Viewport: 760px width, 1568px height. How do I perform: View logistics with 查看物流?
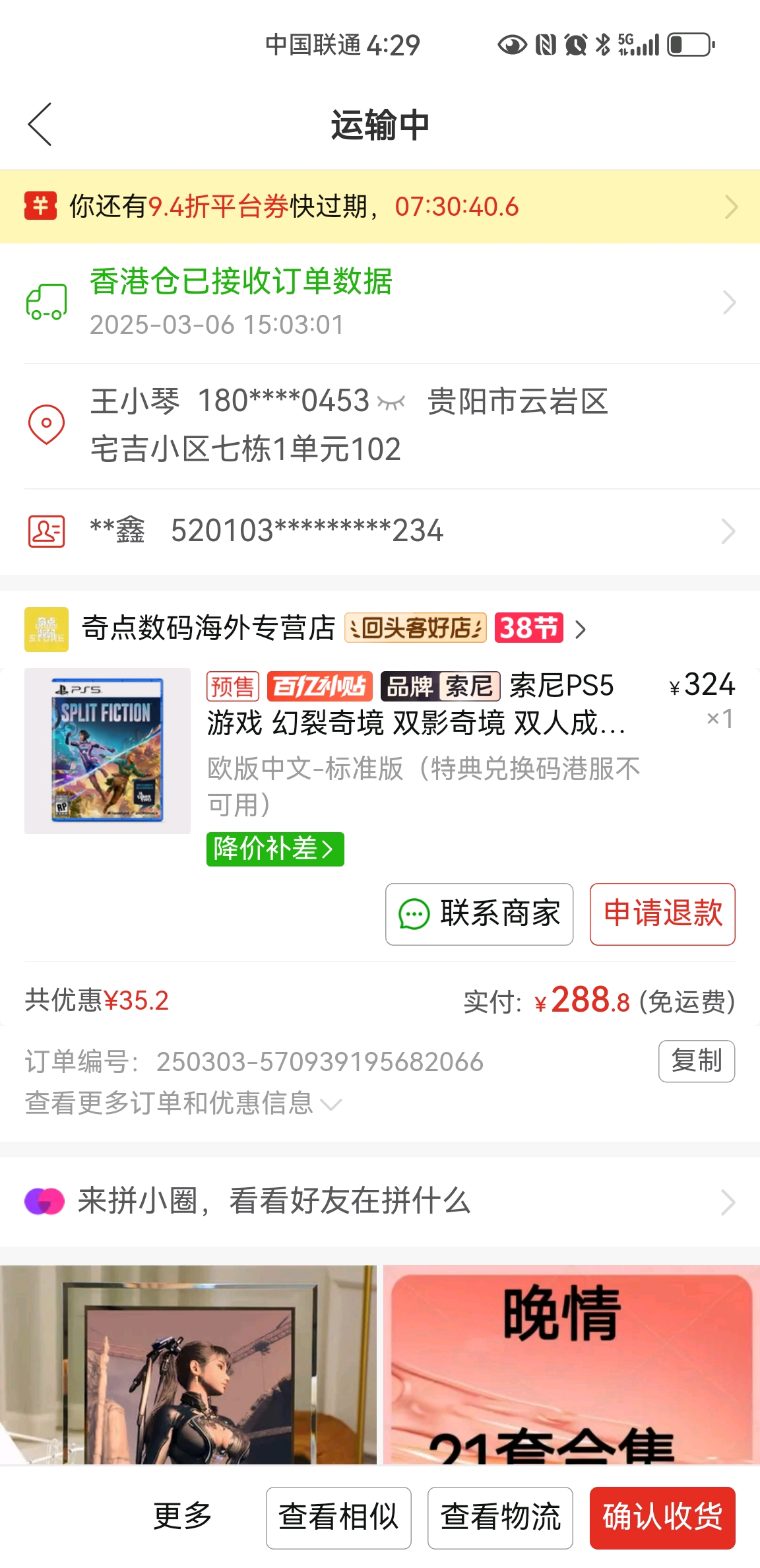click(500, 1517)
